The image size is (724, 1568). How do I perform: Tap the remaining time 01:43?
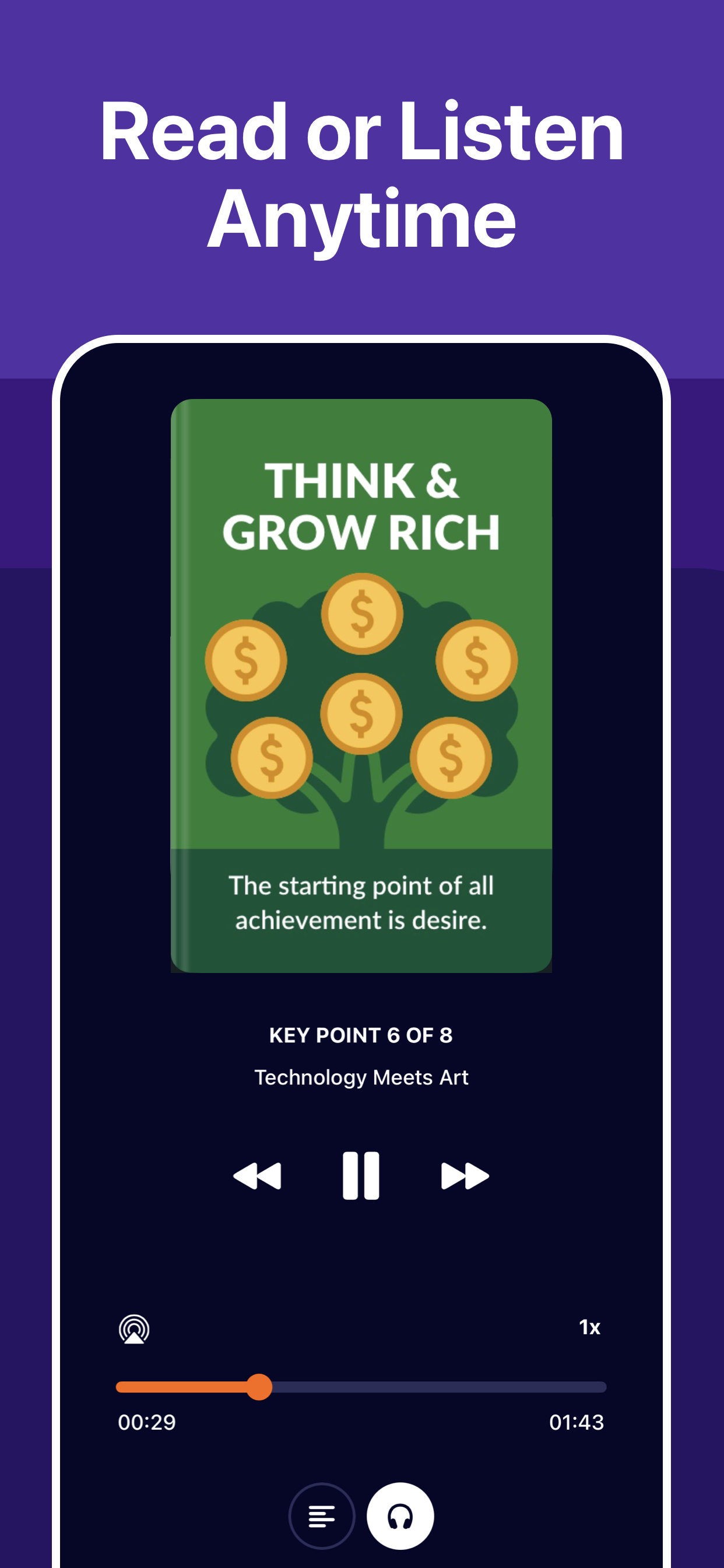575,1422
